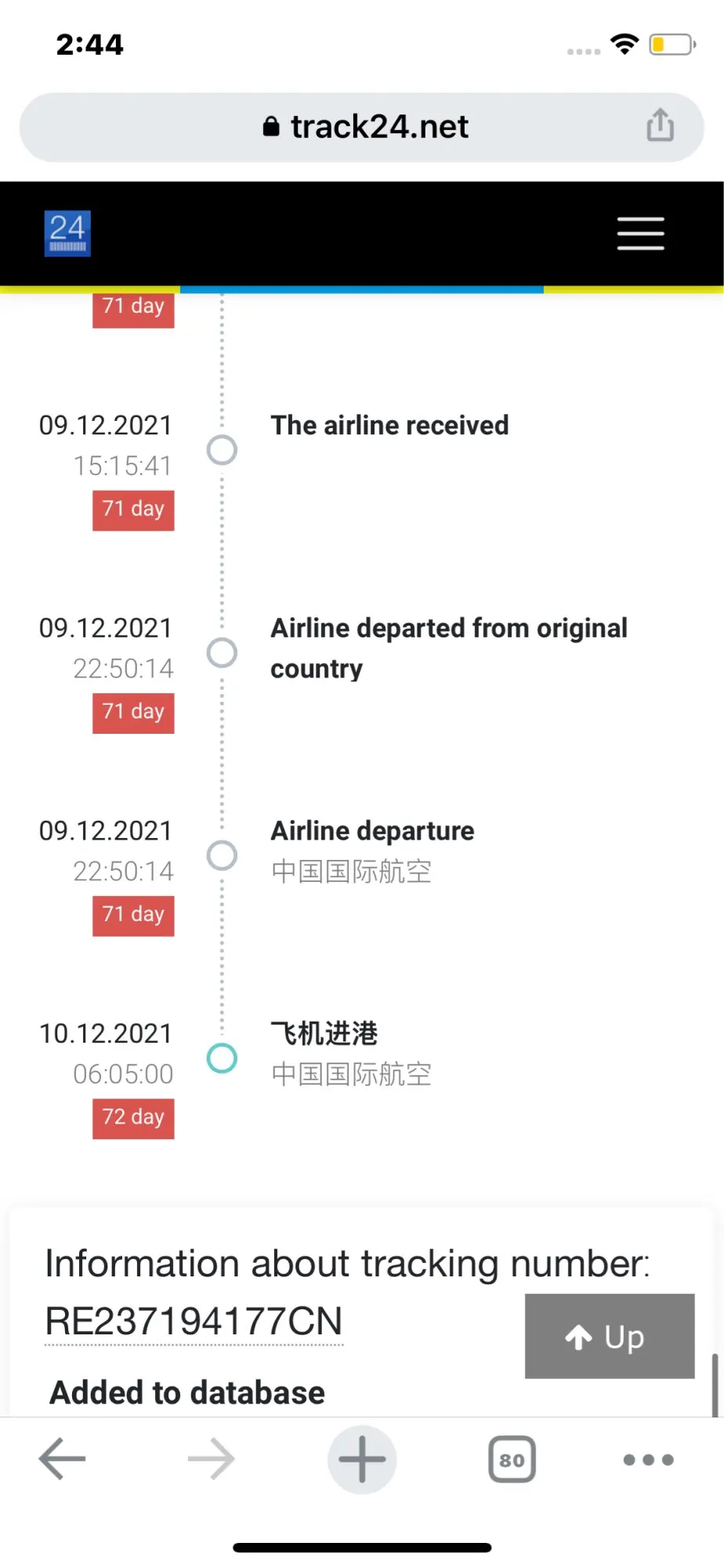Share this page from the address bar

(660, 125)
